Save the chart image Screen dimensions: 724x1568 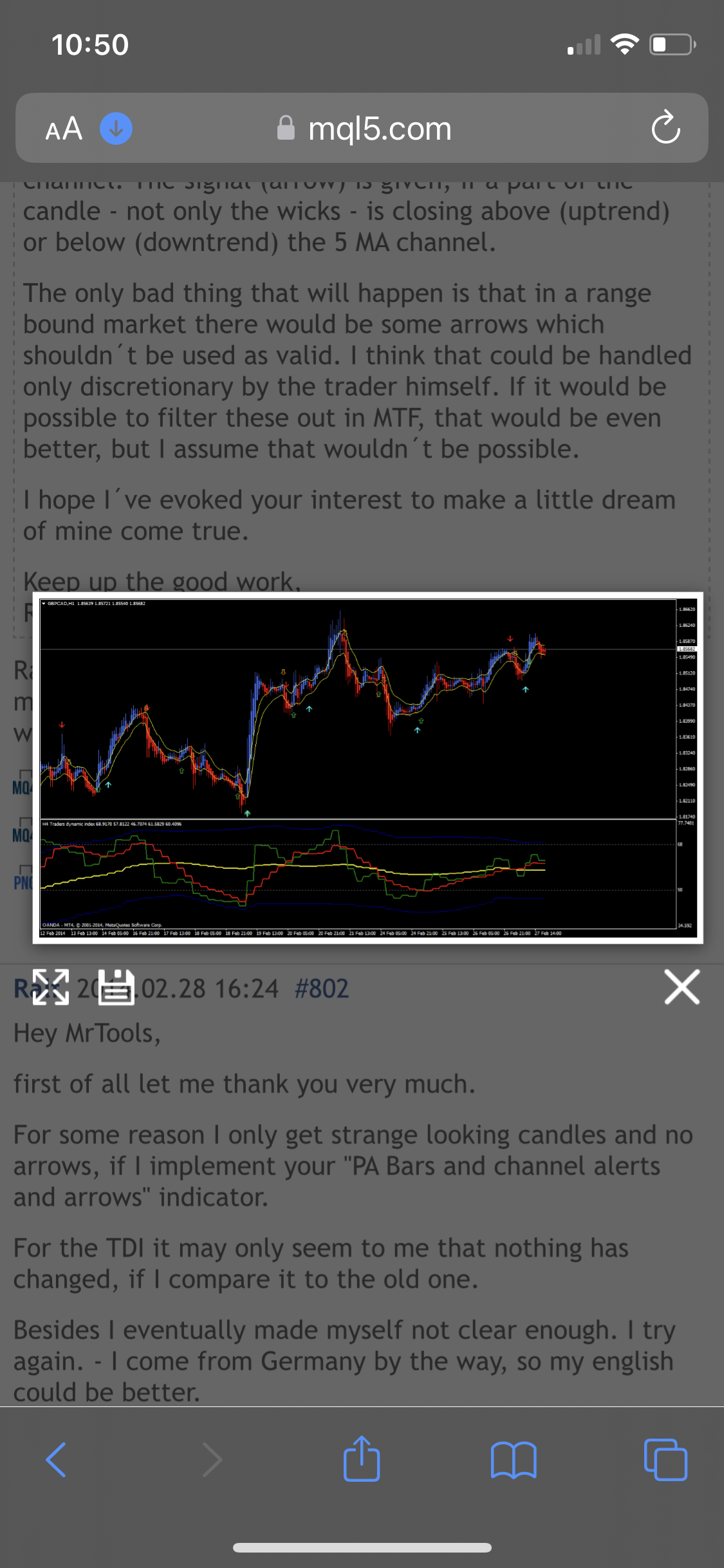coord(116,987)
